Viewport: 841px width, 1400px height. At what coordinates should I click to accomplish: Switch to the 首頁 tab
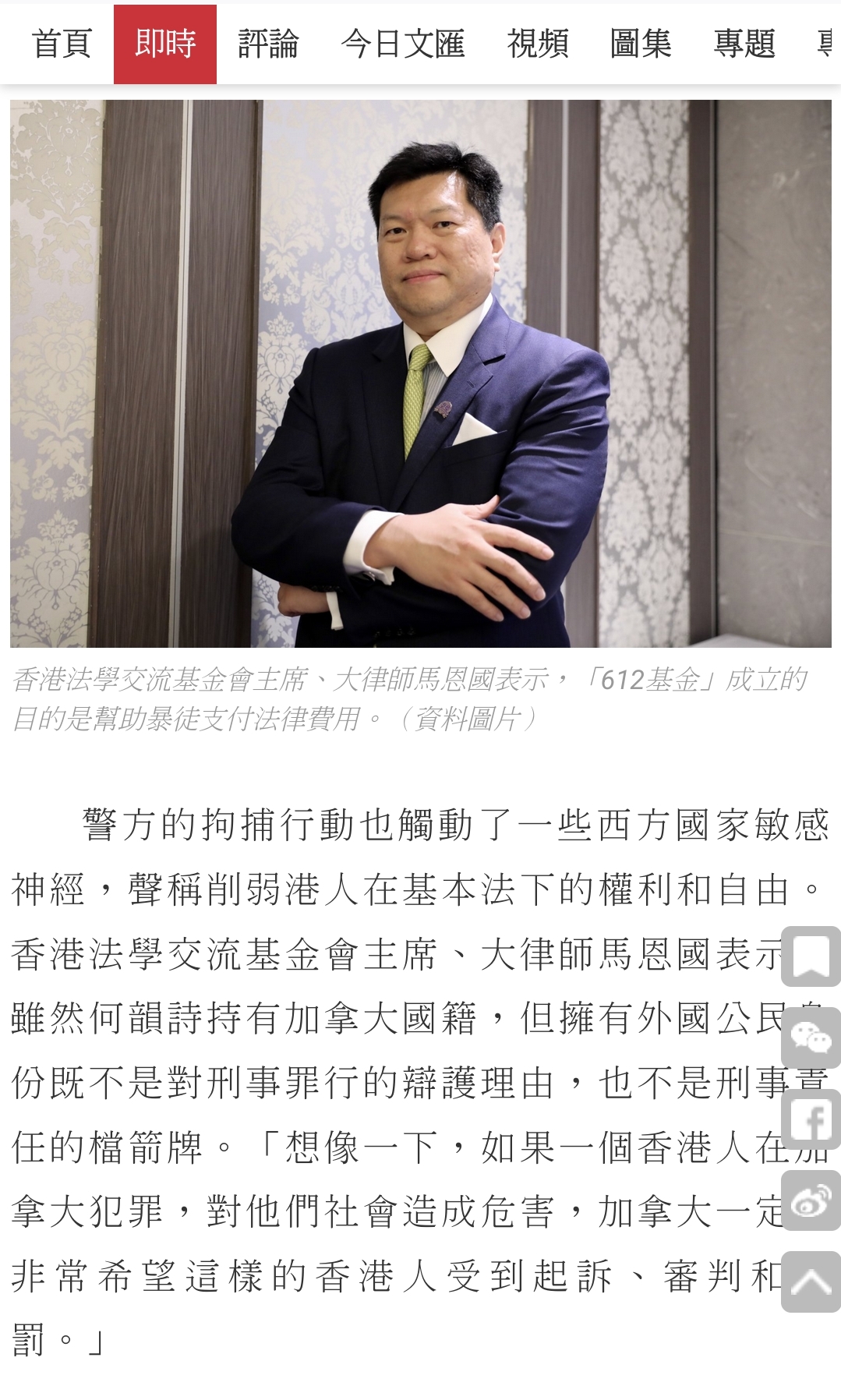click(62, 44)
